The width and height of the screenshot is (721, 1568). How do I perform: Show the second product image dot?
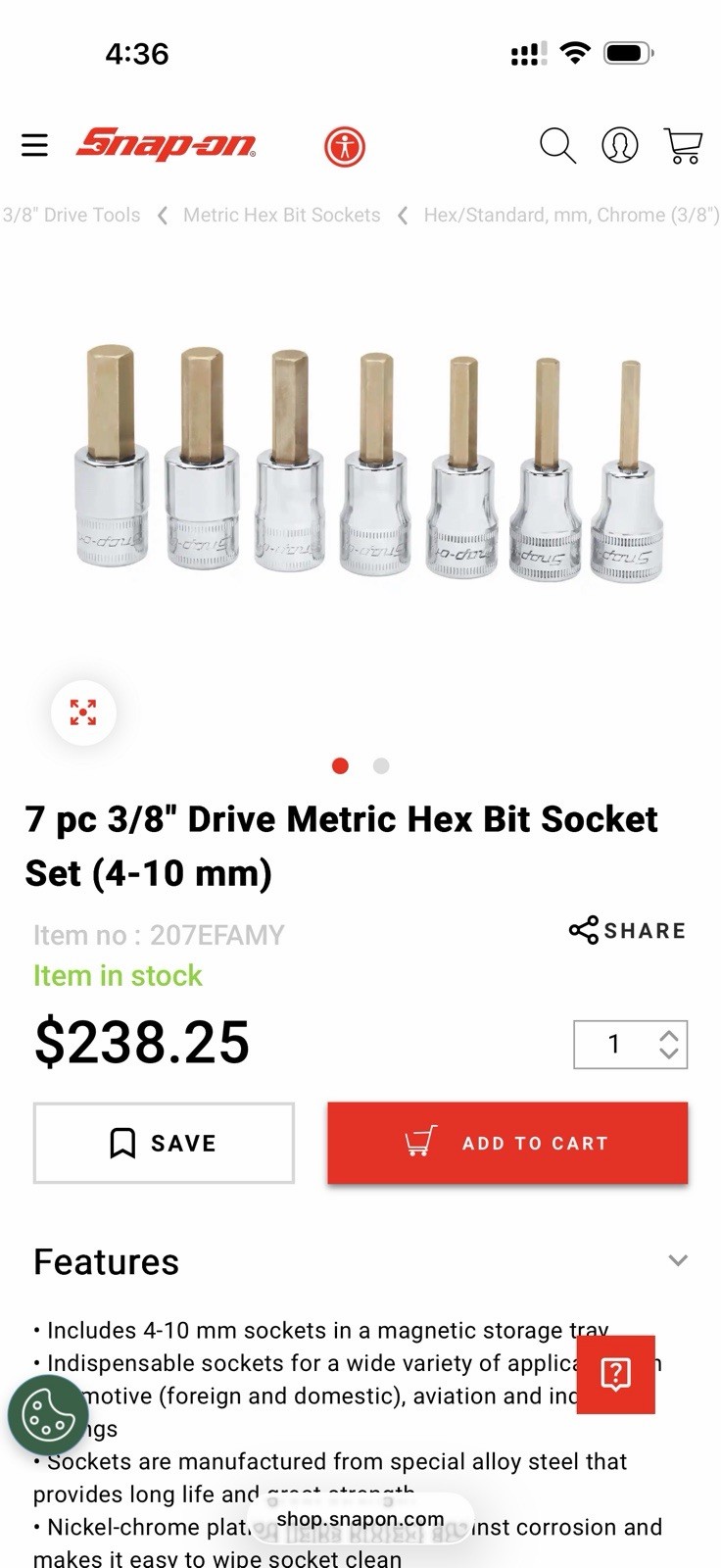tap(381, 765)
